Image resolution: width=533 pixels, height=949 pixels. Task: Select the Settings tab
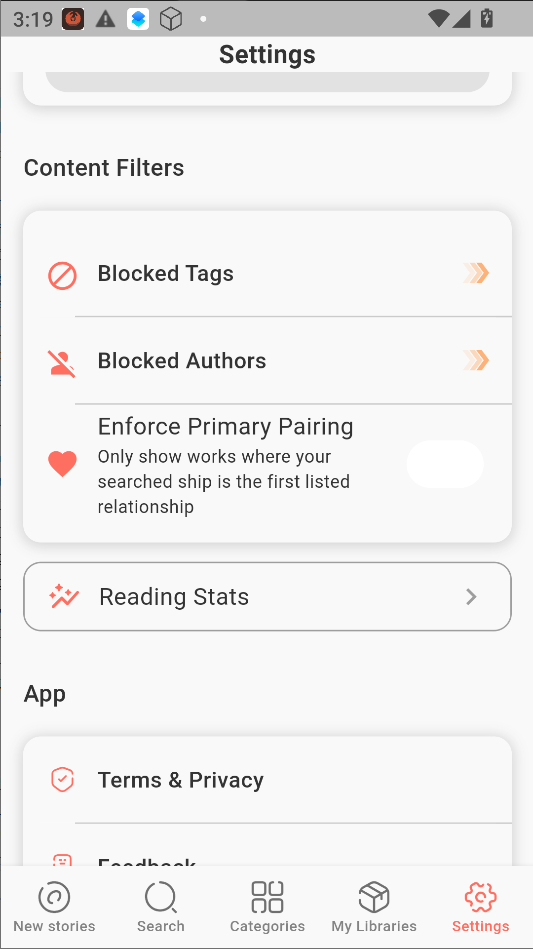(x=480, y=907)
